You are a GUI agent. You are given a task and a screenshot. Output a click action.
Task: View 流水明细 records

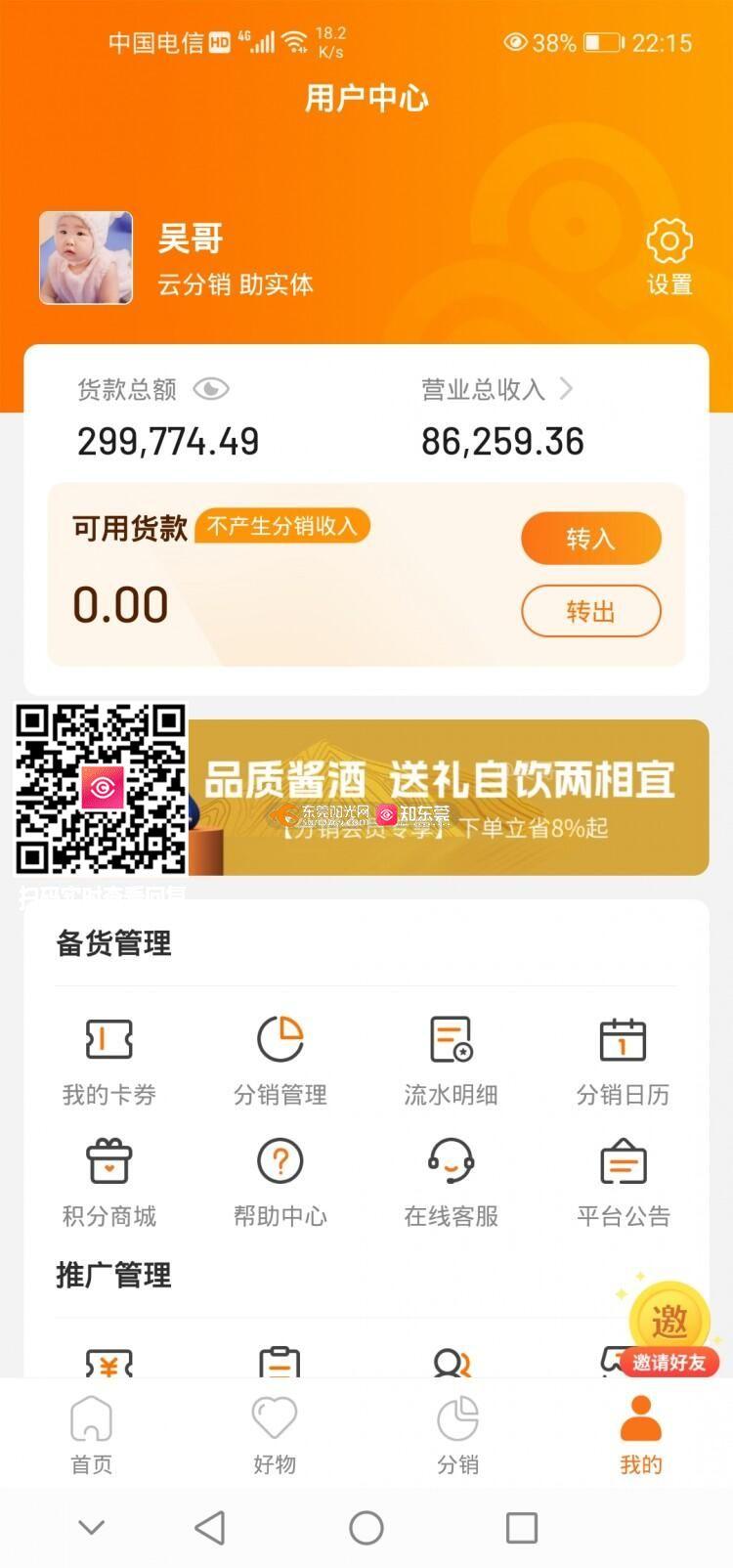click(x=452, y=1059)
